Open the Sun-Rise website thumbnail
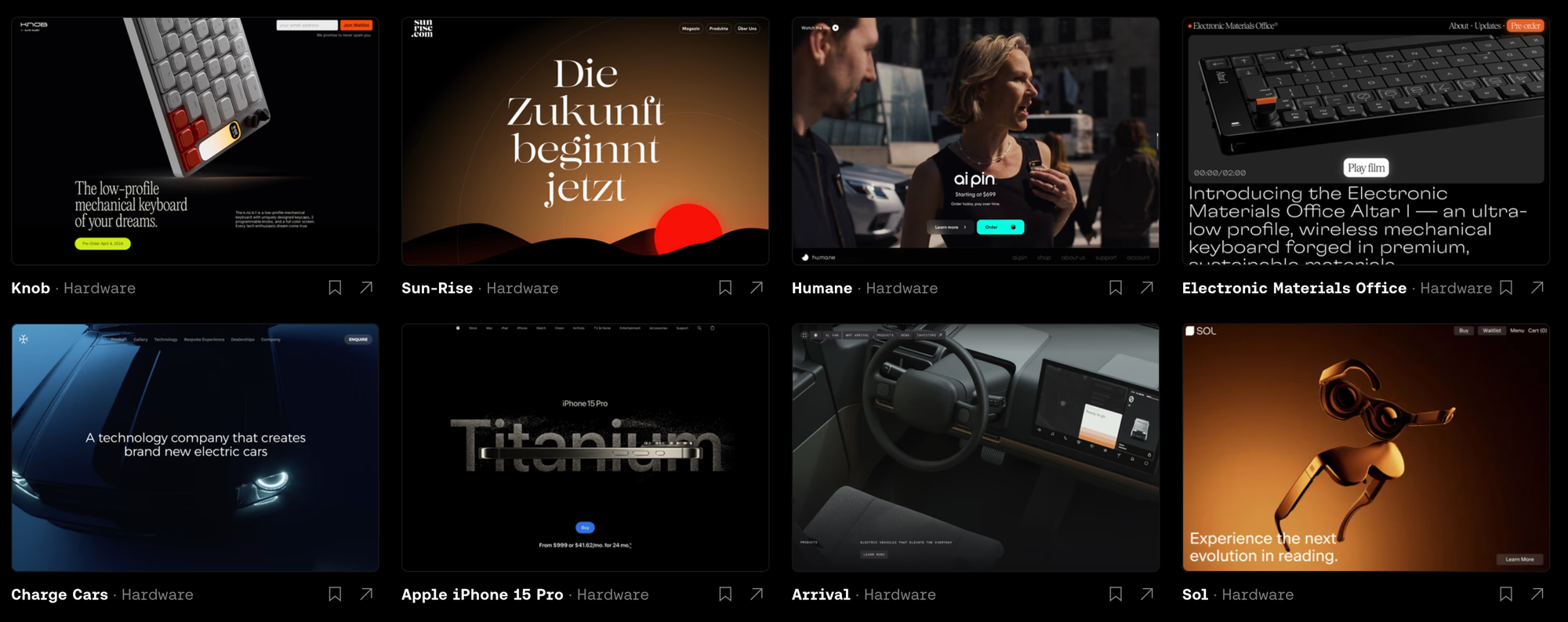The image size is (1568, 622). click(585, 141)
